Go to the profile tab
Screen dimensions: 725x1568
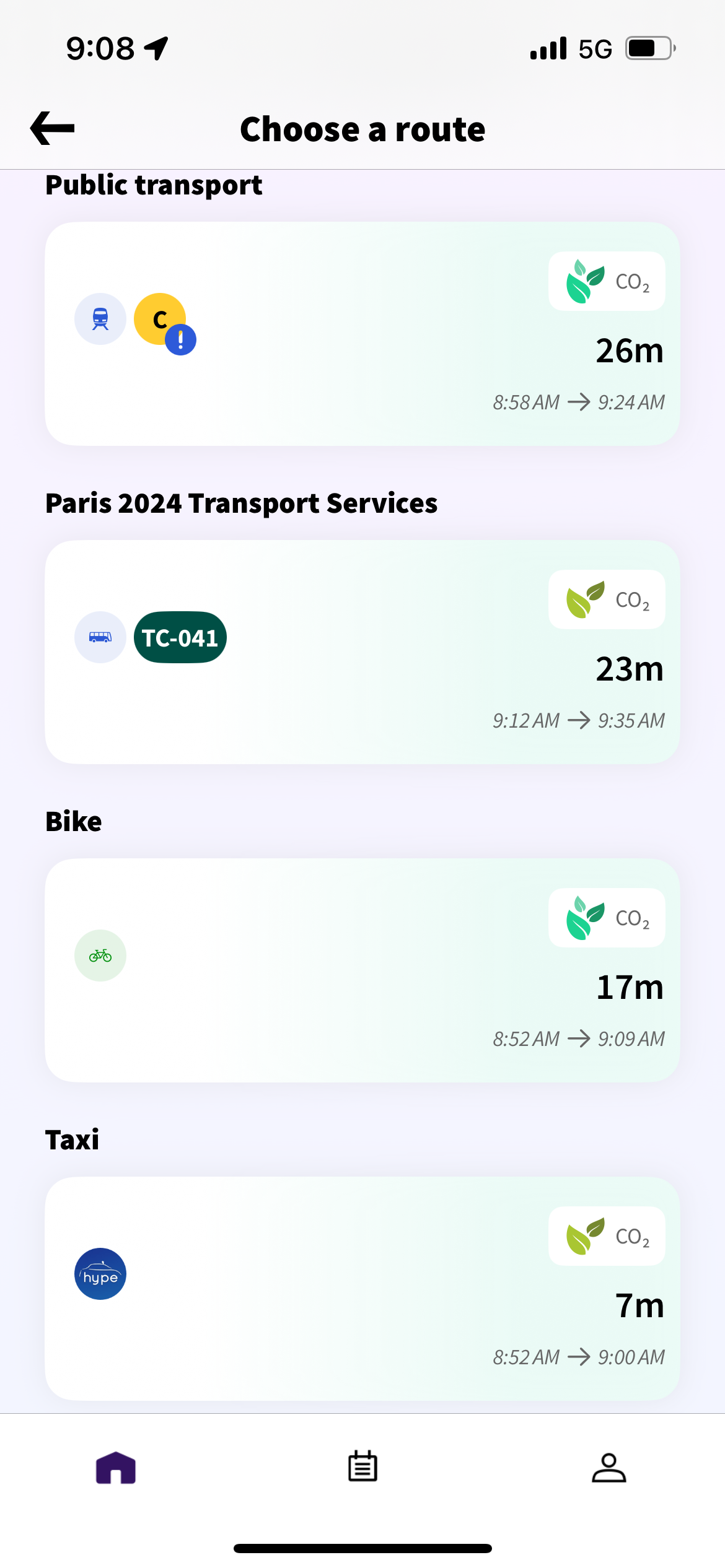pos(609,1468)
